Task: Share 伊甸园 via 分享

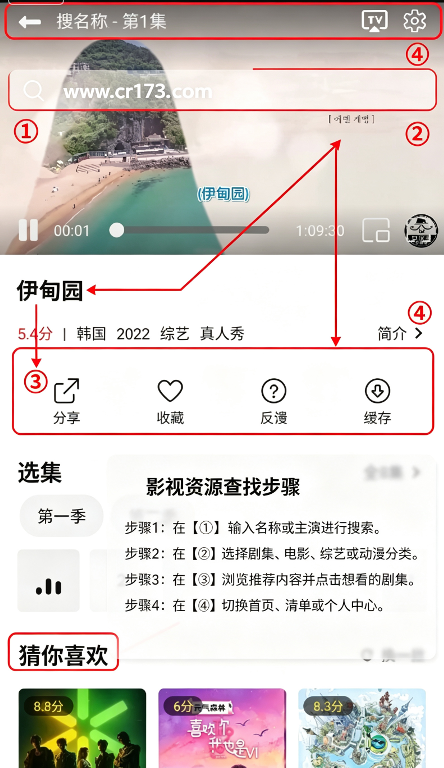Action: coord(67,401)
